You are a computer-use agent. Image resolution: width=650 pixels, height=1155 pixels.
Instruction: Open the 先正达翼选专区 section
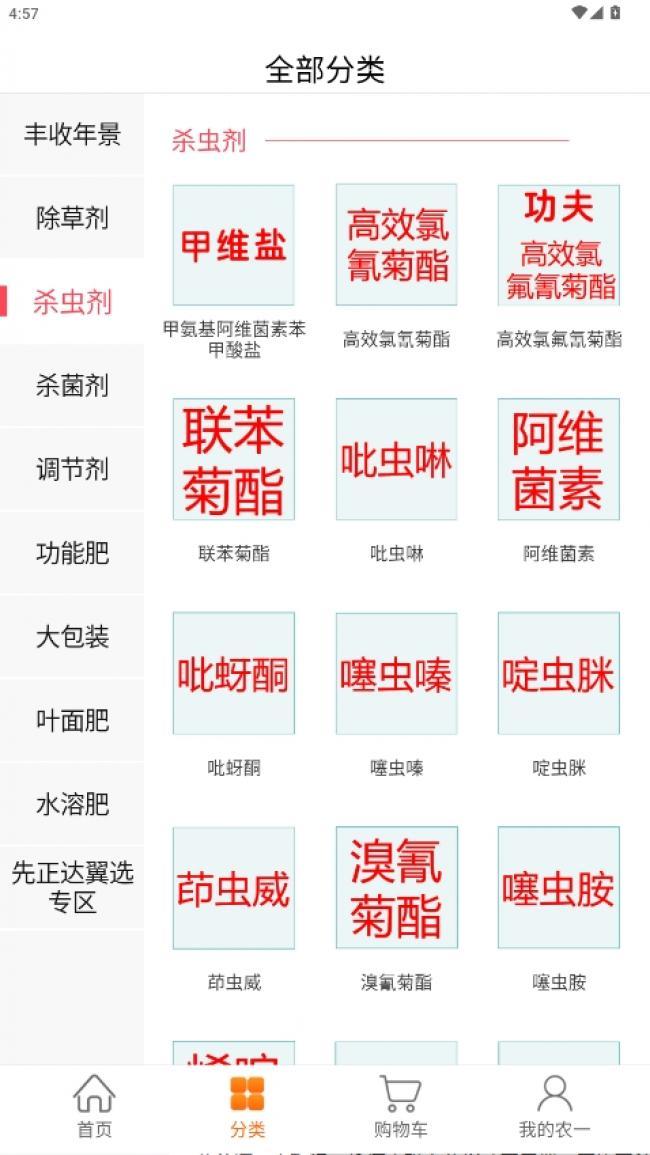point(72,887)
